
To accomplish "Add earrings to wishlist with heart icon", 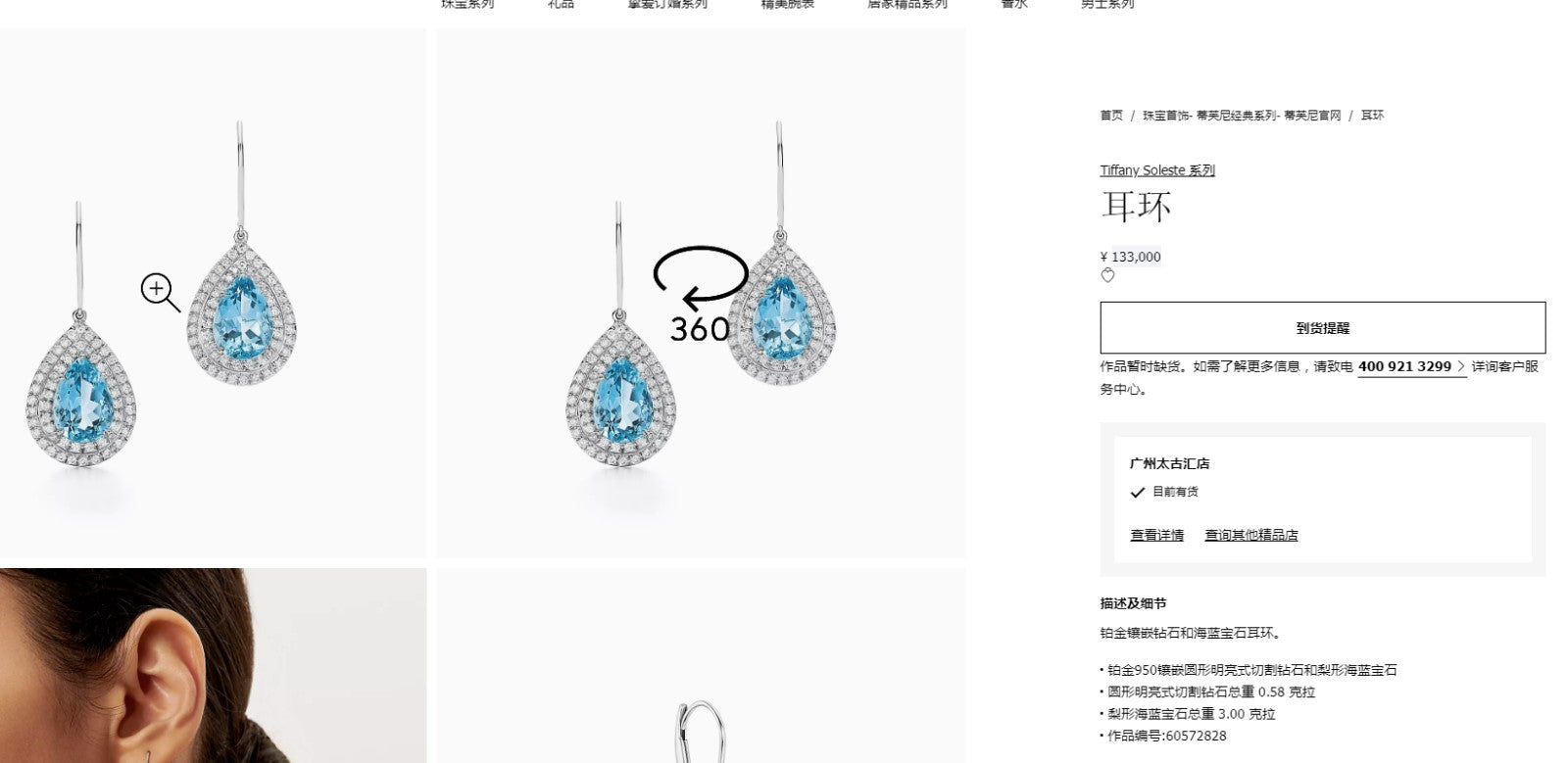I will pyautogui.click(x=1107, y=276).
